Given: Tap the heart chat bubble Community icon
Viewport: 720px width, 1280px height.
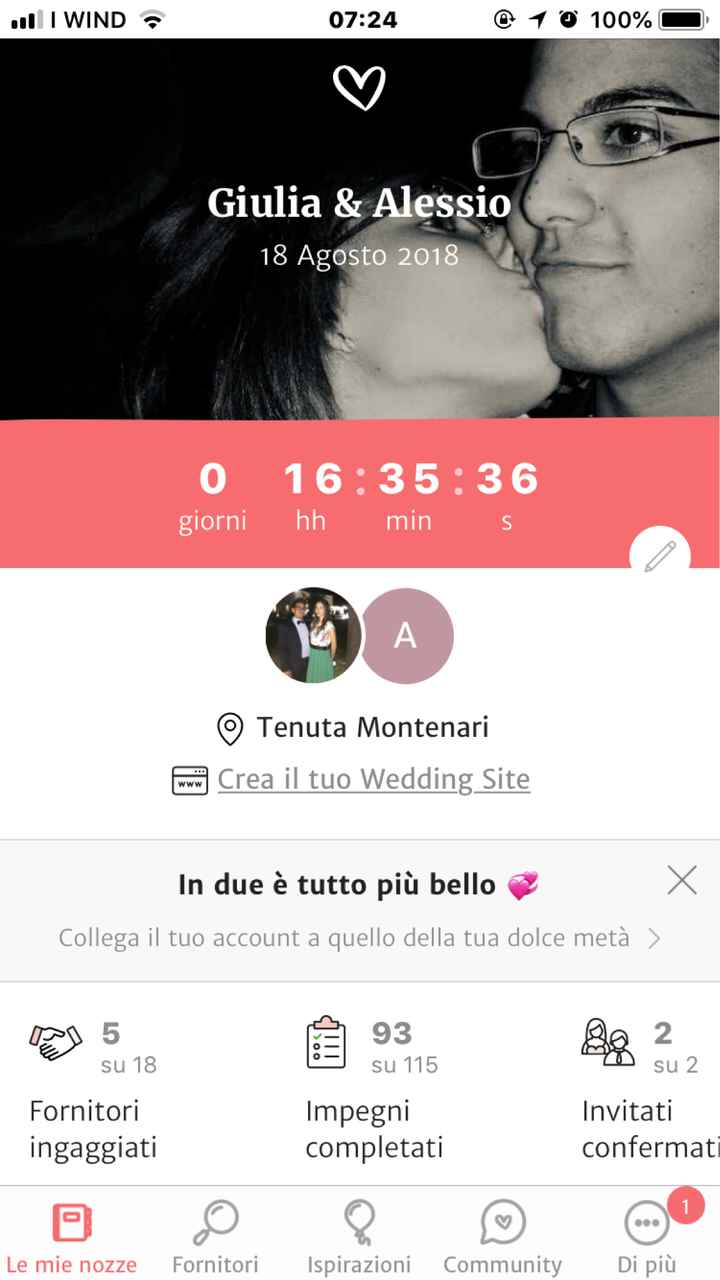Looking at the screenshot, I should [503, 1222].
